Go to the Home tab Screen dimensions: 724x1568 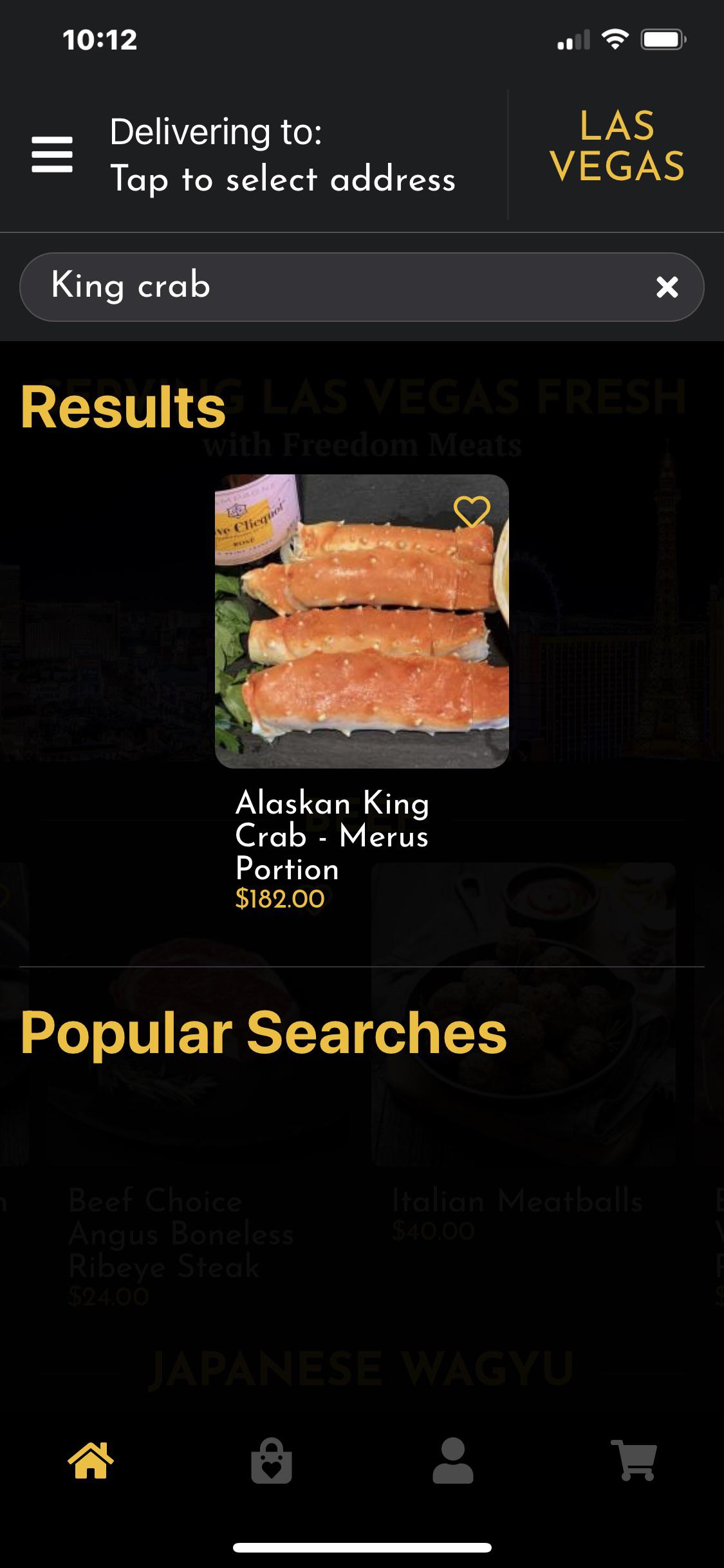pyautogui.click(x=91, y=1461)
